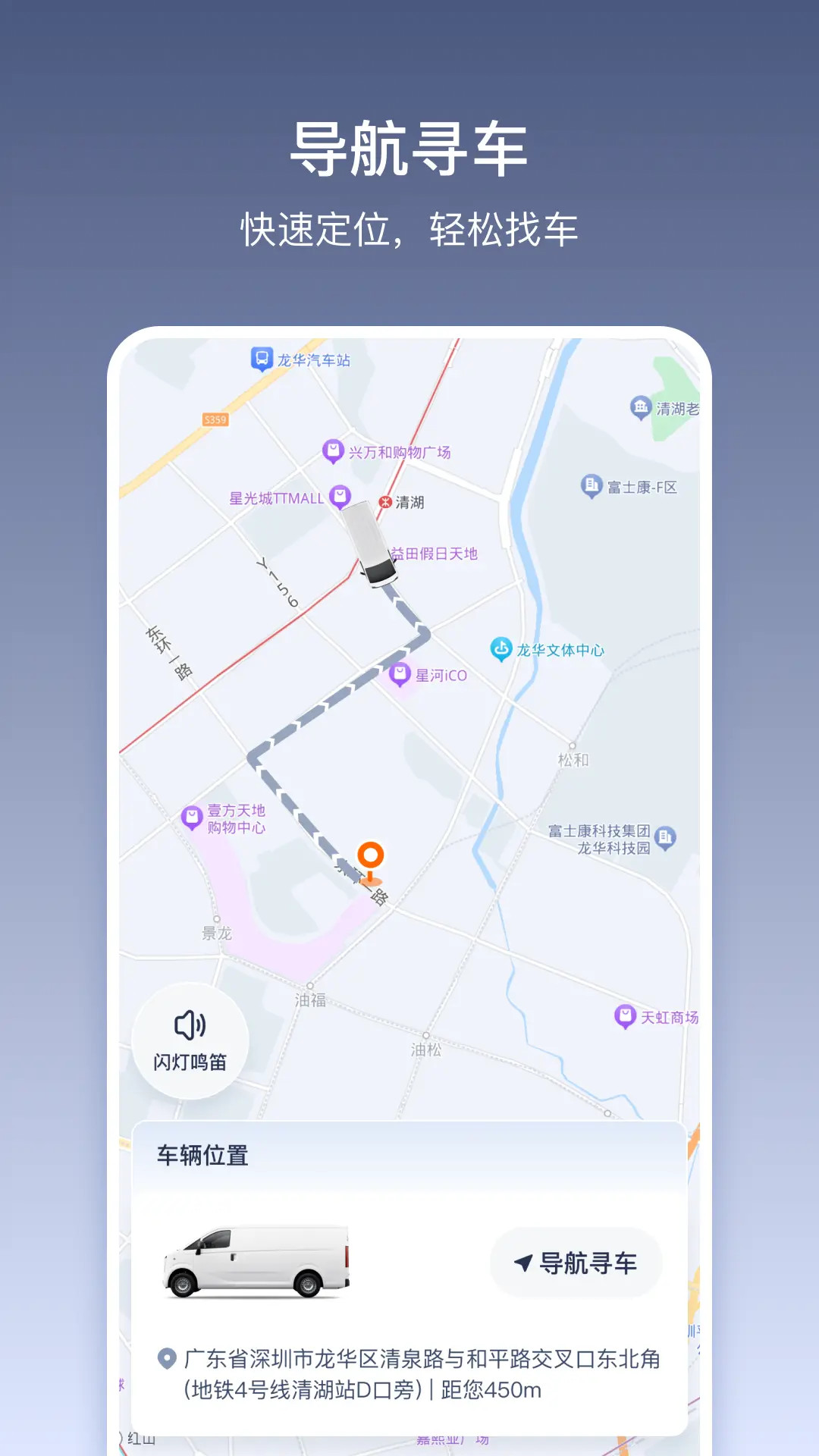Open the 龙华文体中心 marker
The height and width of the screenshot is (1456, 819).
click(501, 648)
